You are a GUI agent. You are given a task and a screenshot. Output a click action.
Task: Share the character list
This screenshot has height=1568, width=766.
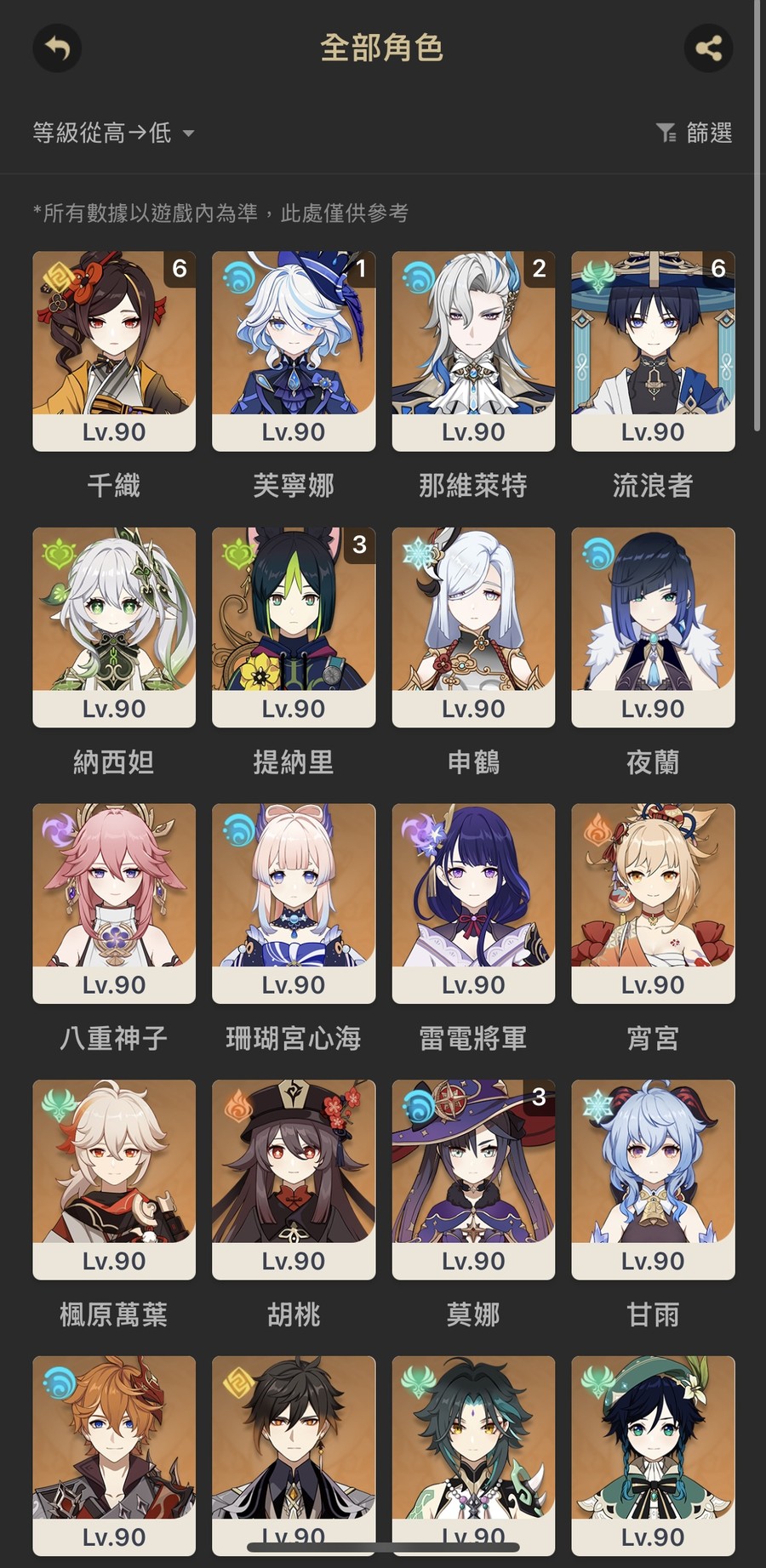click(x=708, y=48)
